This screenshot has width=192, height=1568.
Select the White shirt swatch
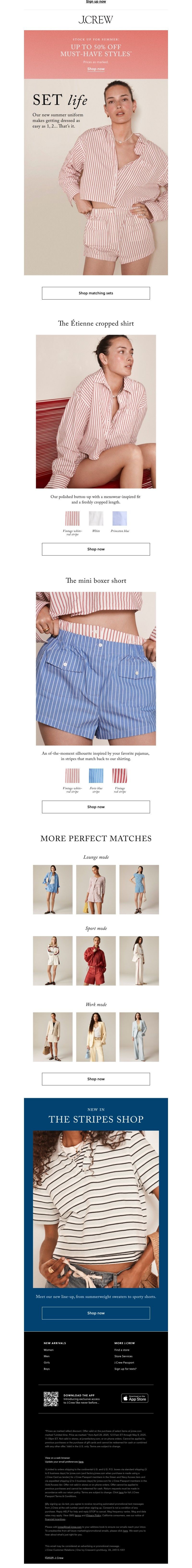coord(96,518)
